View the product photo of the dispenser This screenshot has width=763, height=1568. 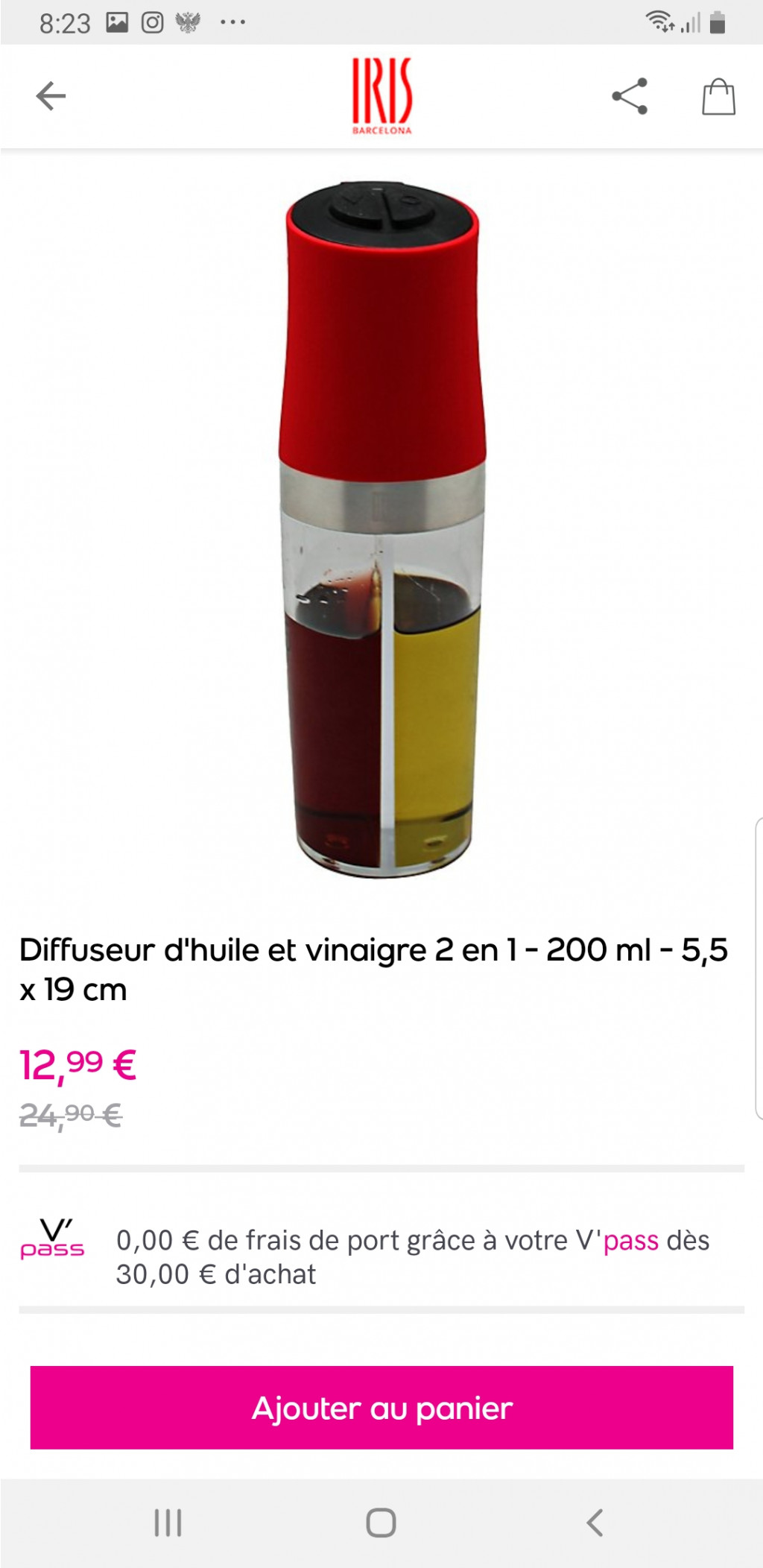pos(382,529)
